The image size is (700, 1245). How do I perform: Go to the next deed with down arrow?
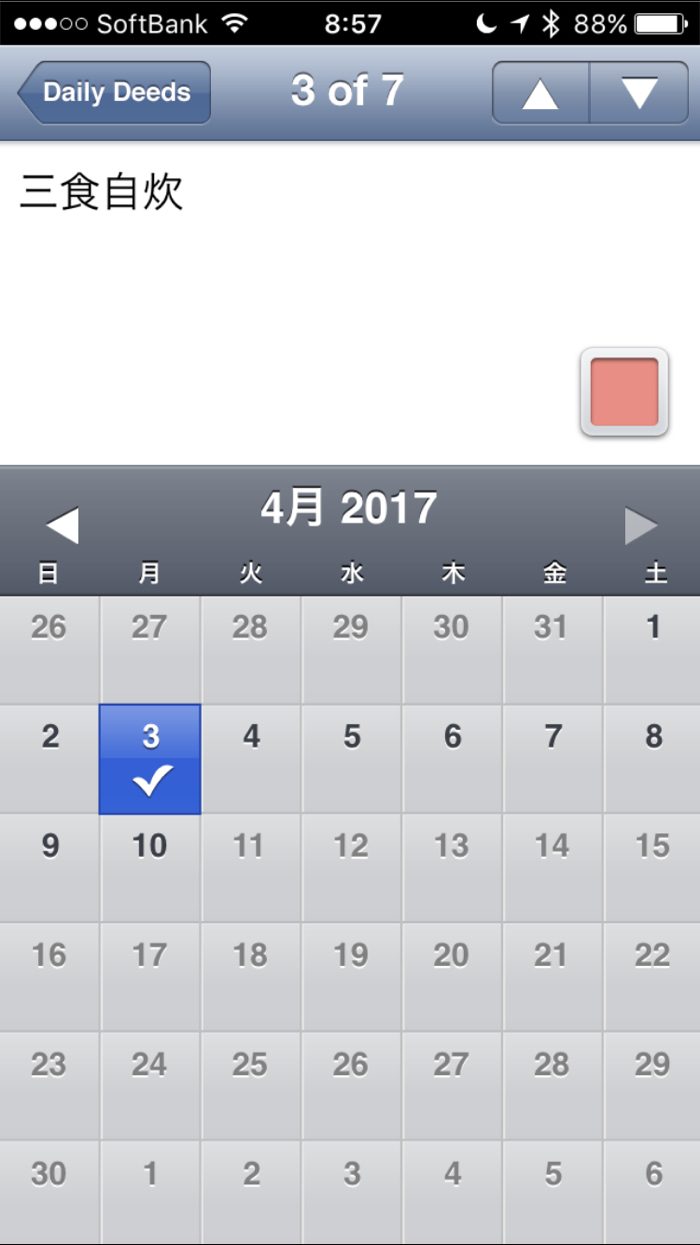click(639, 93)
